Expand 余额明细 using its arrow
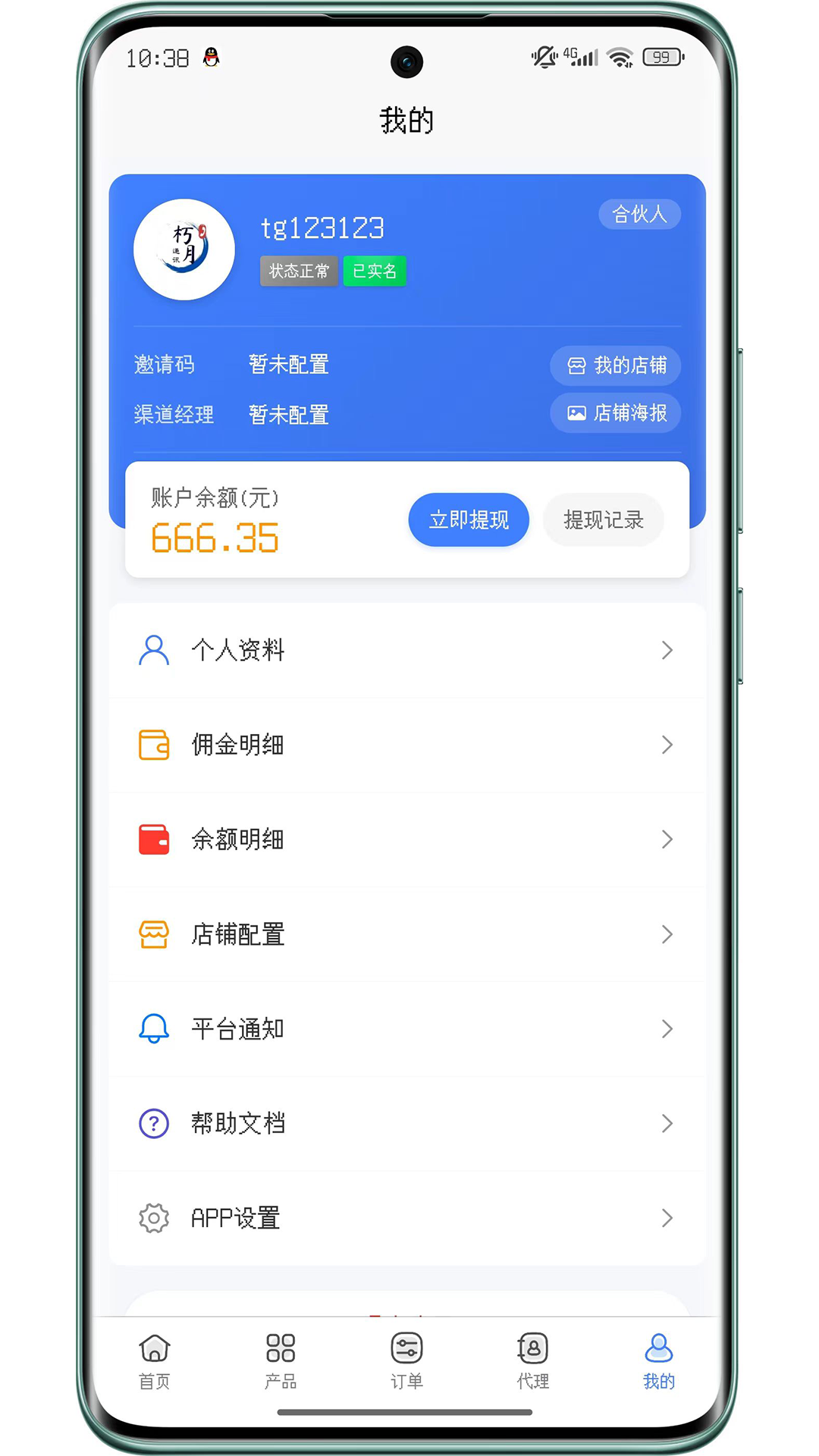819x1456 pixels. [667, 839]
